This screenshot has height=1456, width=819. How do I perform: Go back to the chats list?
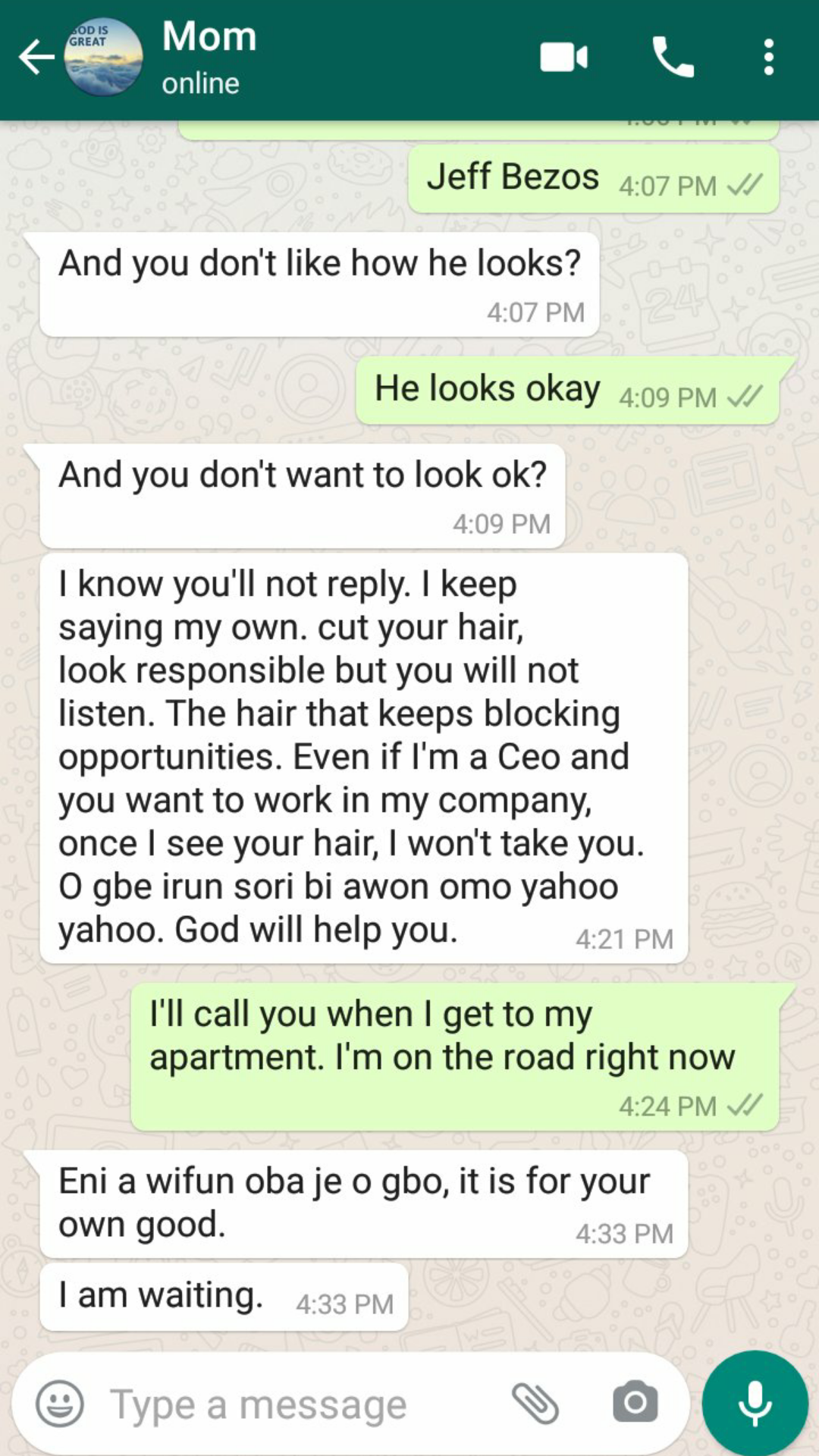pos(36,58)
